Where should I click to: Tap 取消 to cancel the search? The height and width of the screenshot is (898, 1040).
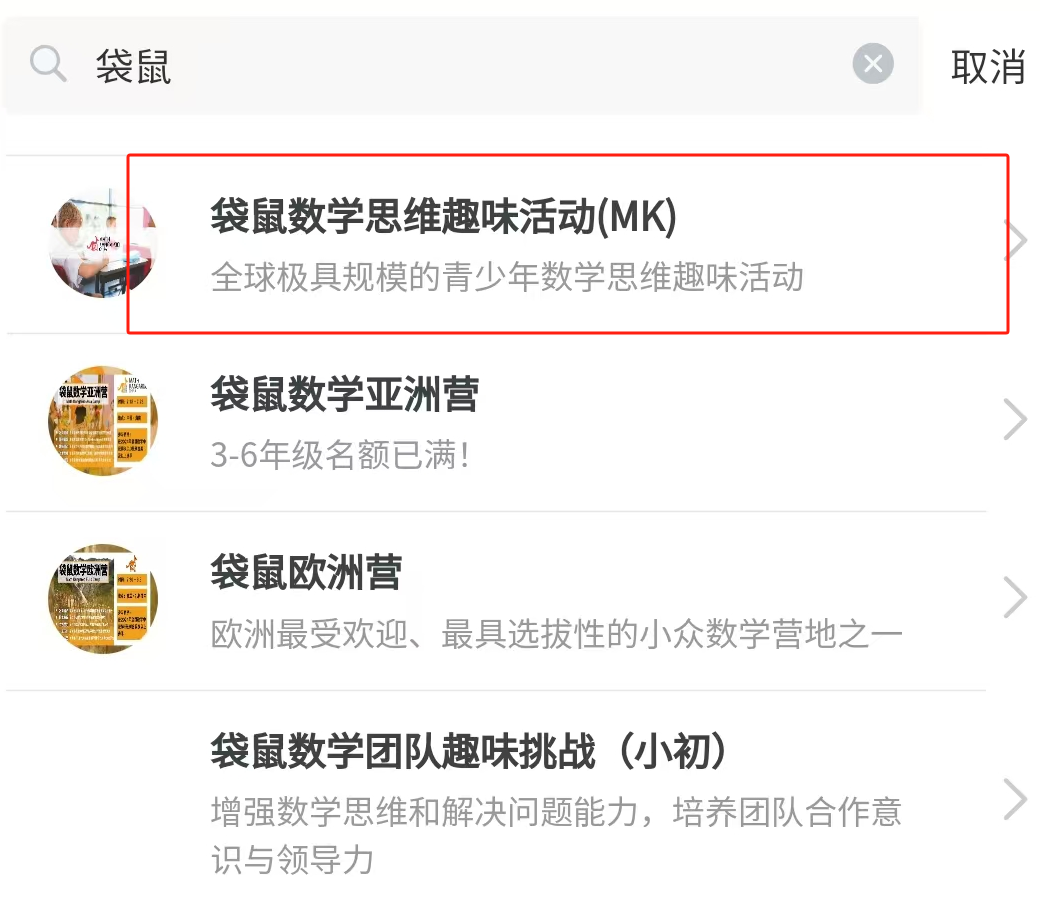tap(988, 66)
